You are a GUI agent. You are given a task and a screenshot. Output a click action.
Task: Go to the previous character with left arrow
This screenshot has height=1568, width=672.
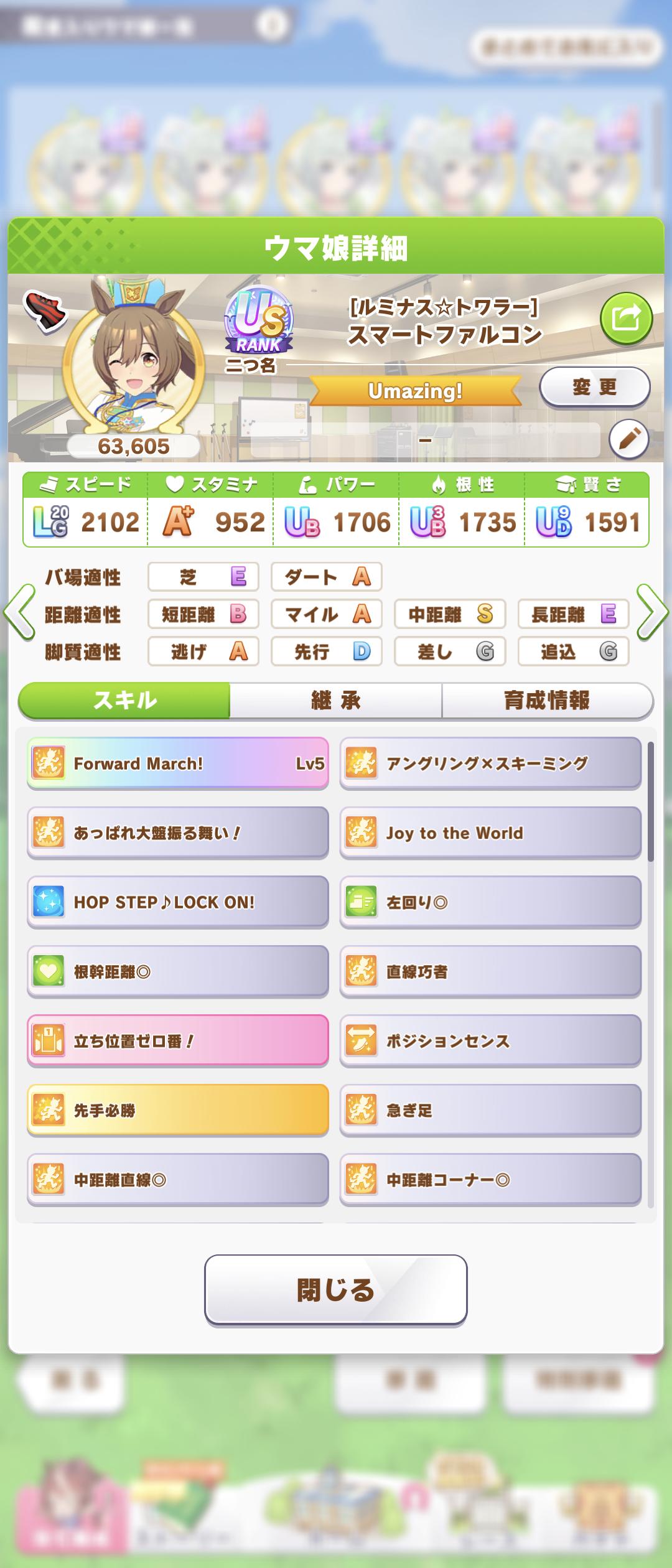click(19, 613)
